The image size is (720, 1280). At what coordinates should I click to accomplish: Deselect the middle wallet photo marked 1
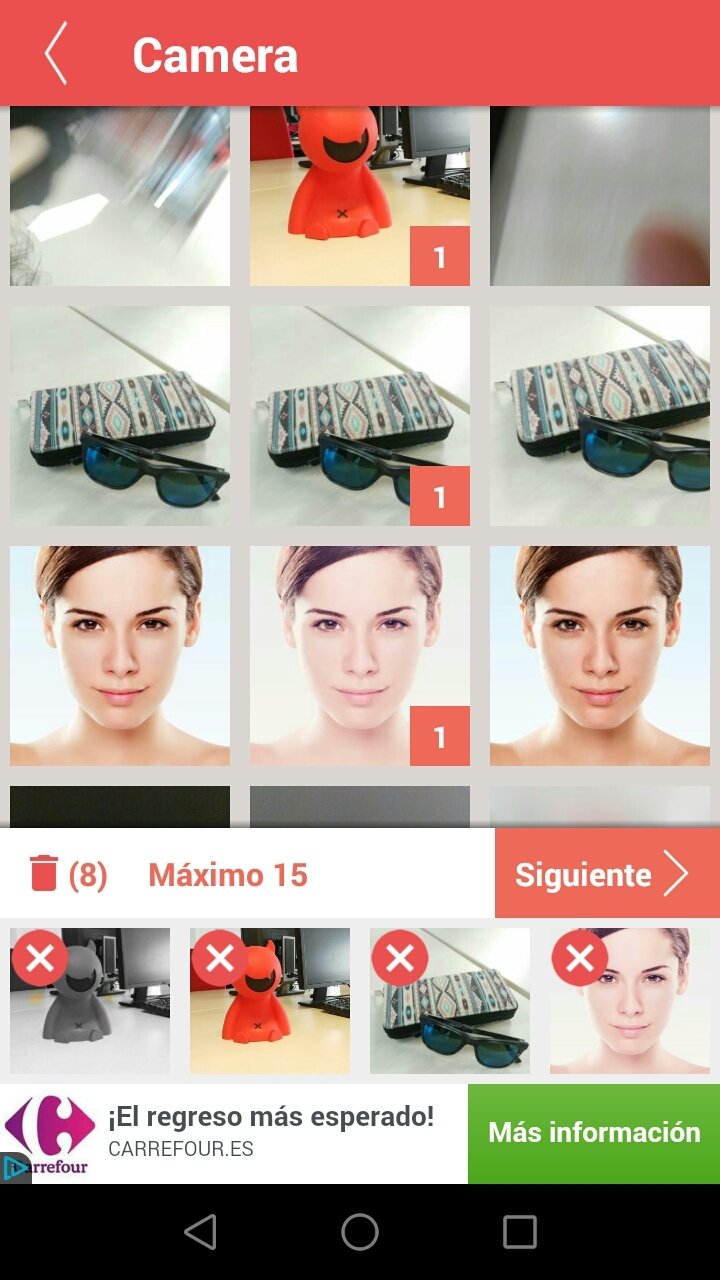(x=360, y=416)
